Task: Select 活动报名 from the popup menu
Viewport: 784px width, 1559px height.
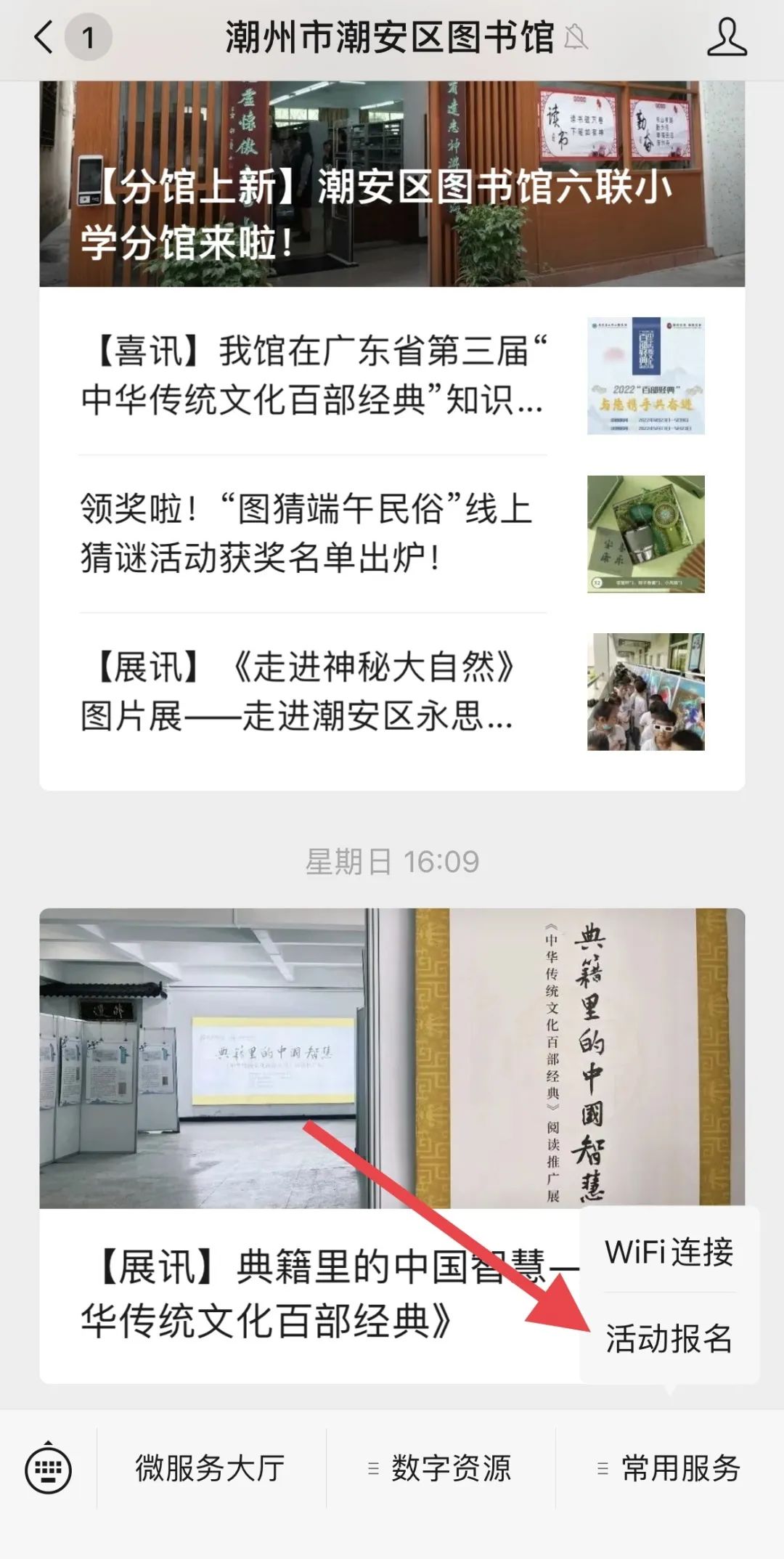Action: [669, 1338]
